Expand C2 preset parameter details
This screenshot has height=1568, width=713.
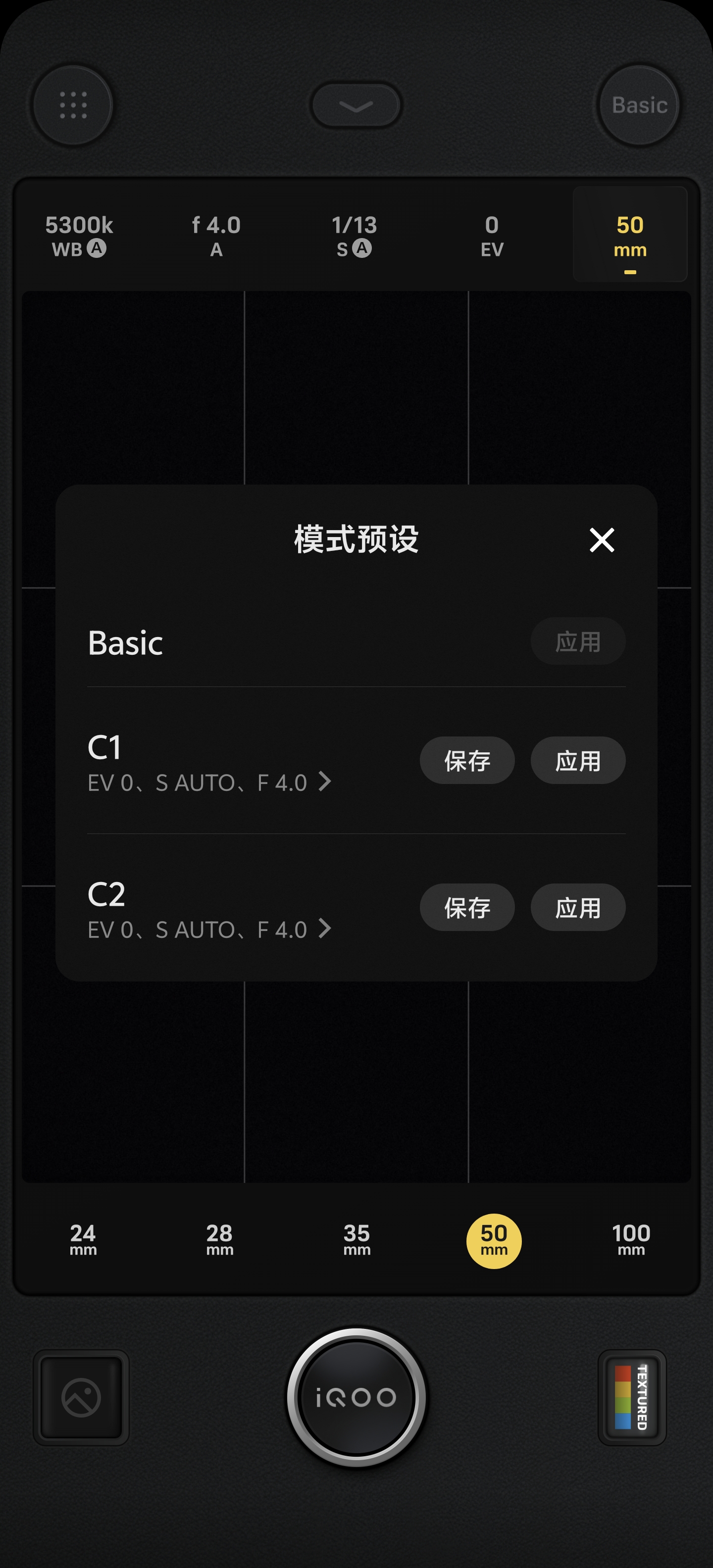(x=325, y=929)
